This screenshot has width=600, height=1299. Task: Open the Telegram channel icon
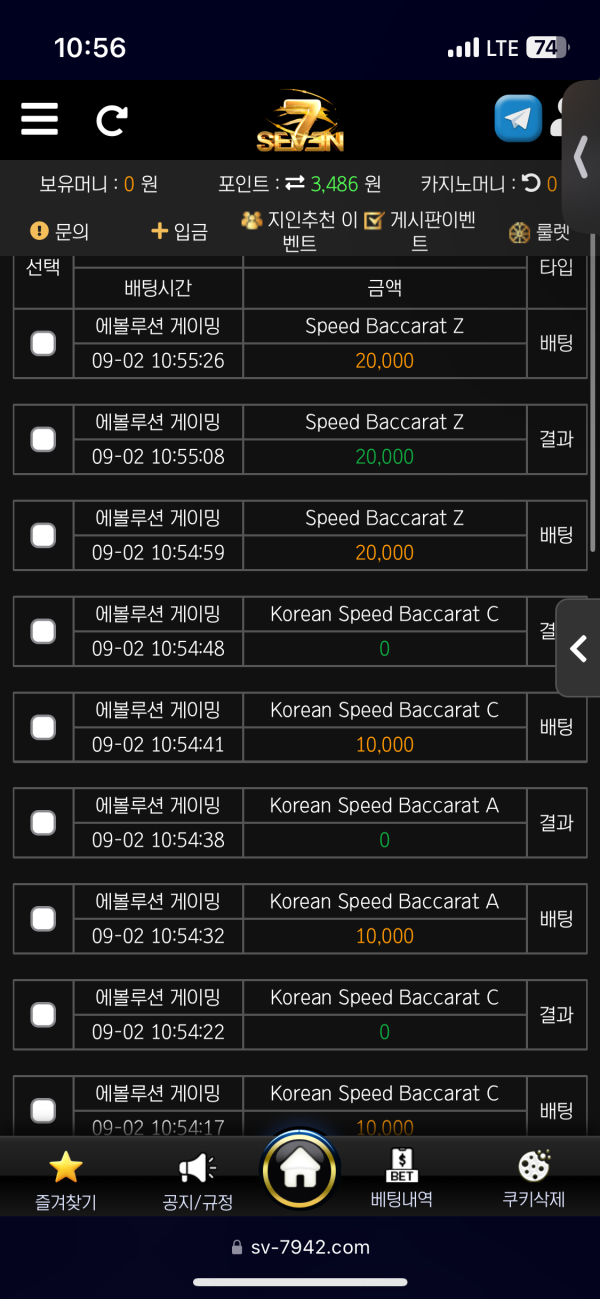click(x=518, y=120)
